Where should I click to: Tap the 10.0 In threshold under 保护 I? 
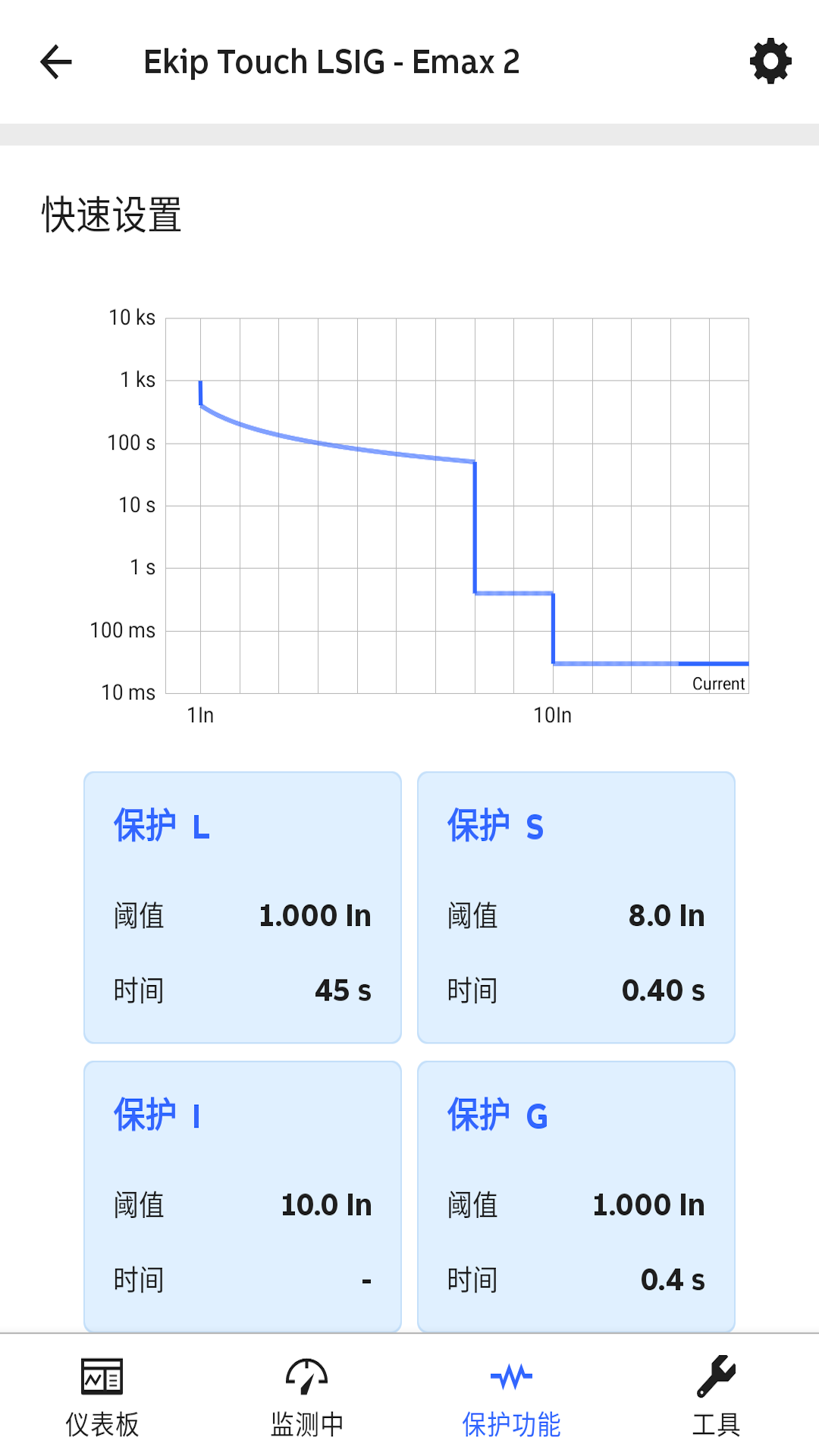click(x=326, y=1204)
